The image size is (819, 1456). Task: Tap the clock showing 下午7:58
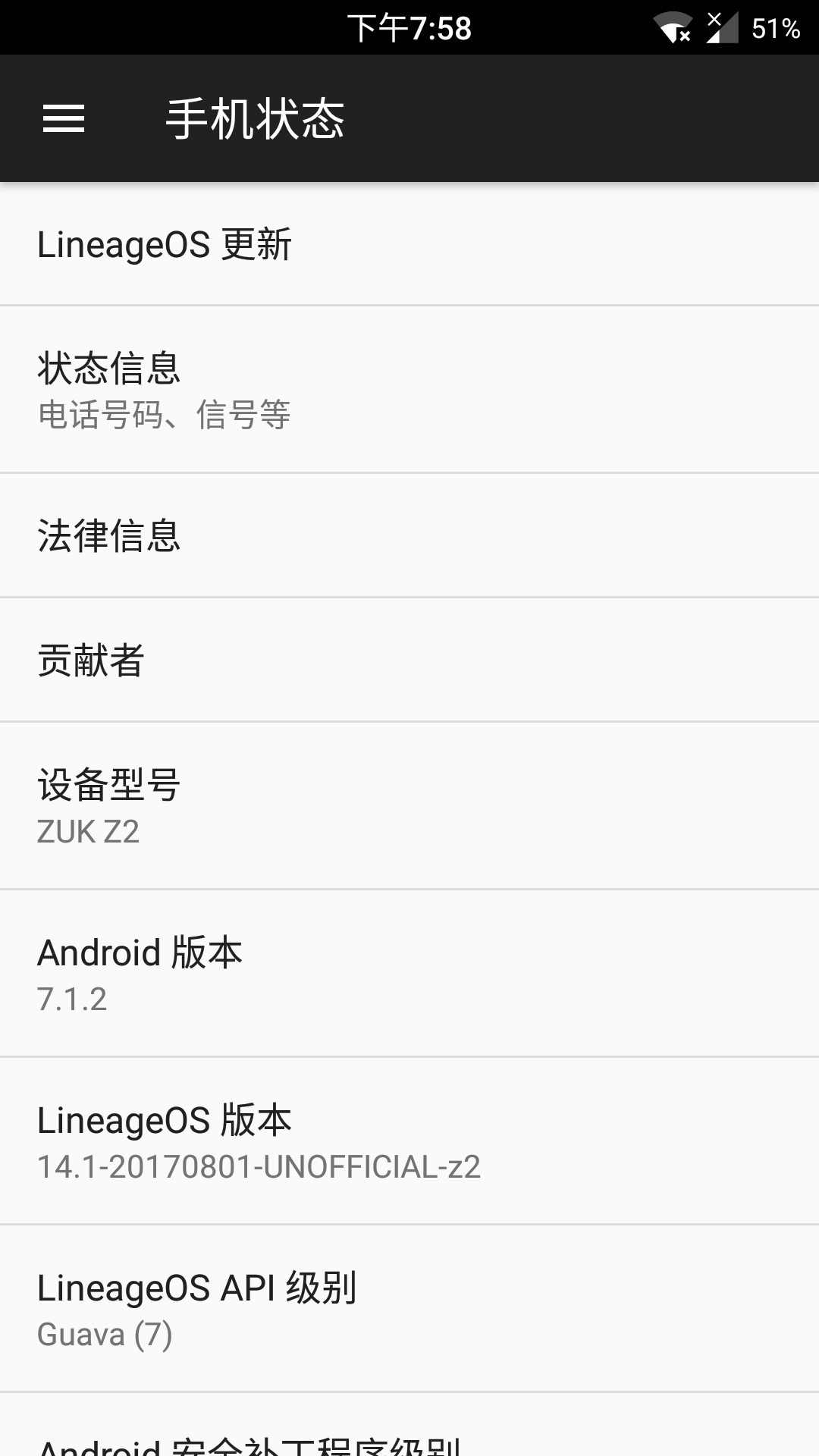[x=409, y=27]
